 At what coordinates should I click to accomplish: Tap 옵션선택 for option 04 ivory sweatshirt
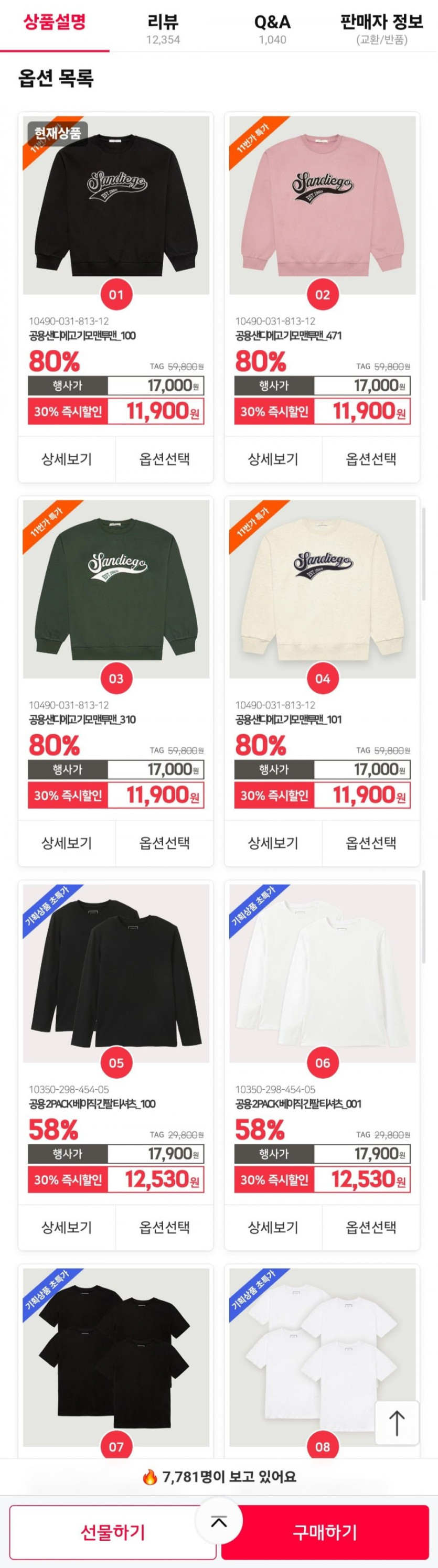(x=371, y=843)
